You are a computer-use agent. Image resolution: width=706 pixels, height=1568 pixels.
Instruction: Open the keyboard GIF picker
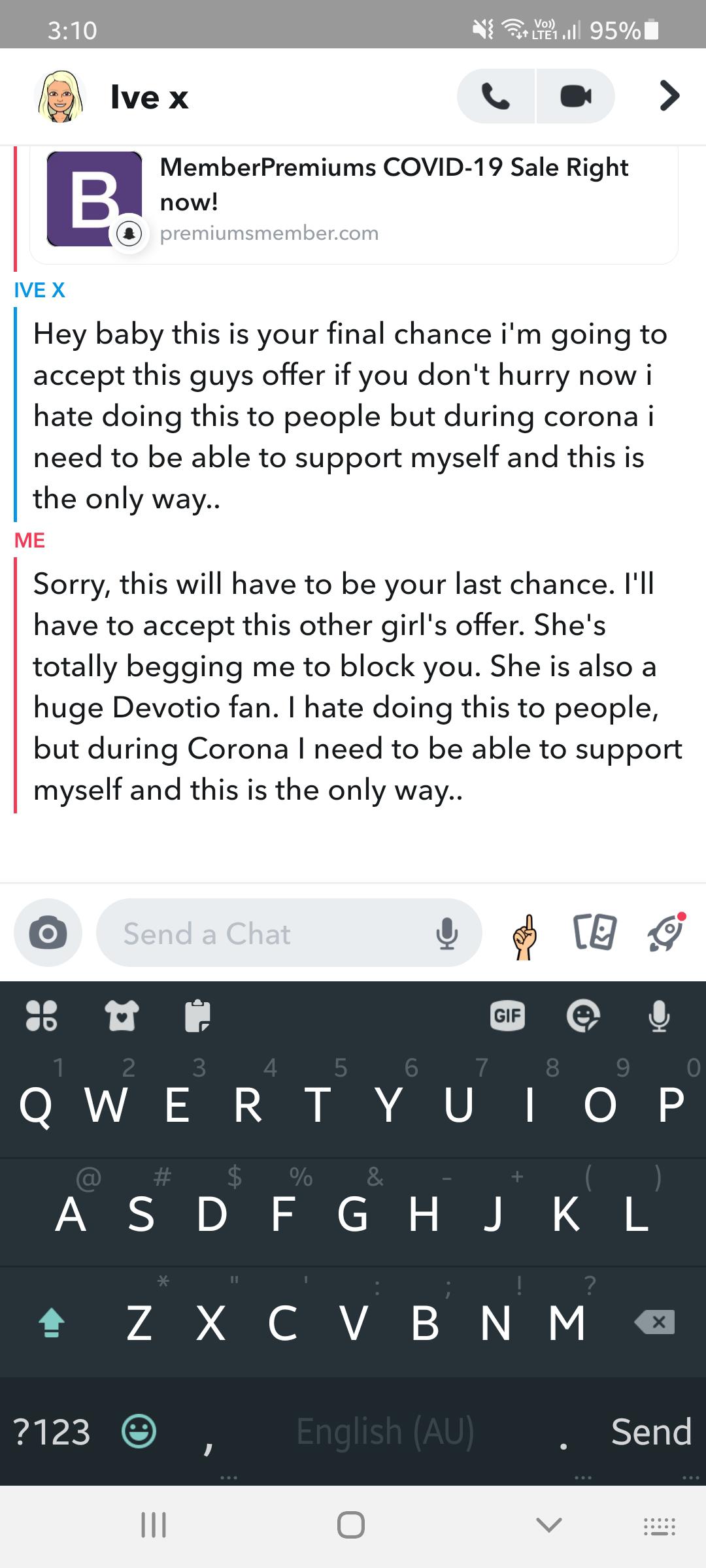click(507, 1016)
